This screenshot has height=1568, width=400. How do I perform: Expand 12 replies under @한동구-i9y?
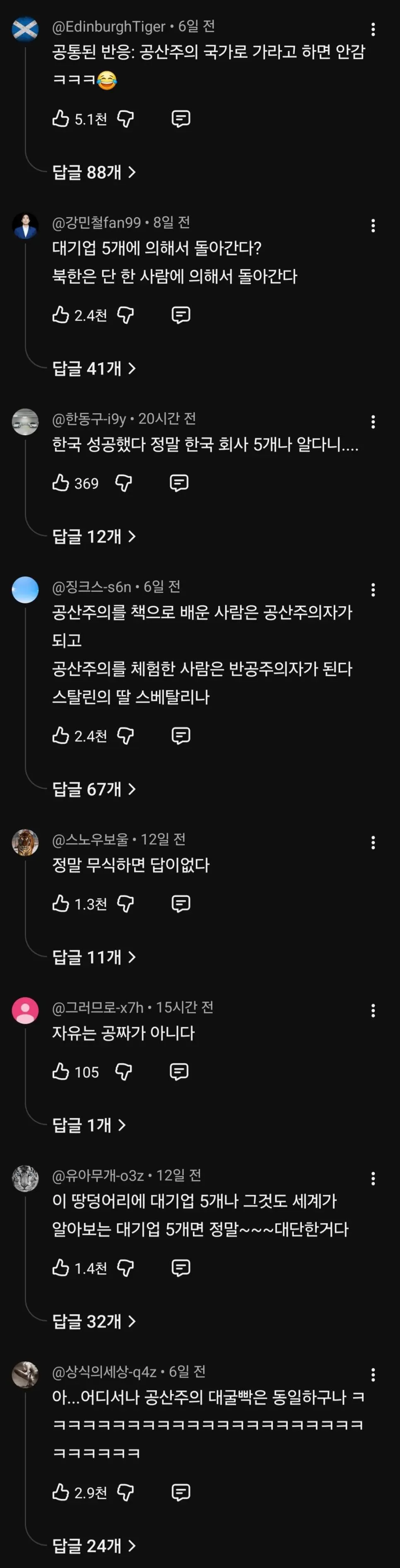click(x=94, y=536)
